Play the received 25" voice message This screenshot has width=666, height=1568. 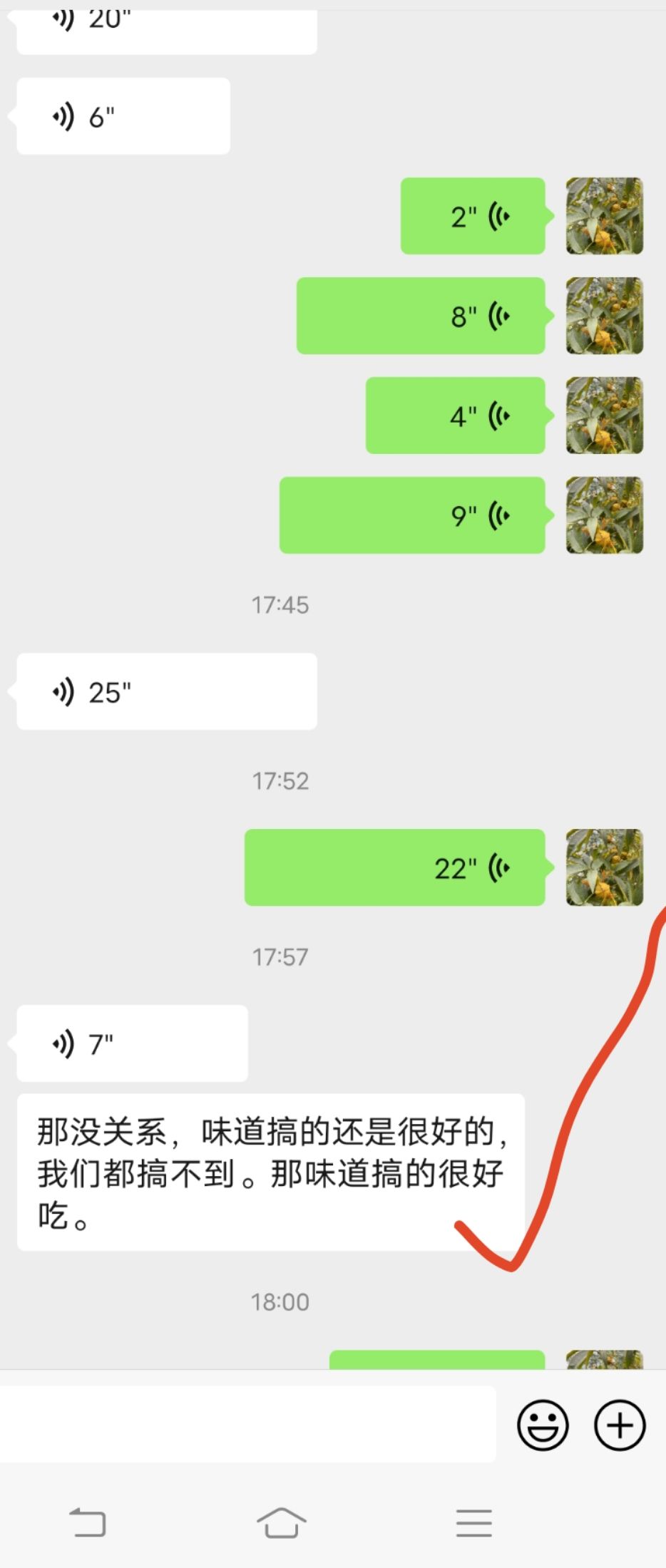166,691
